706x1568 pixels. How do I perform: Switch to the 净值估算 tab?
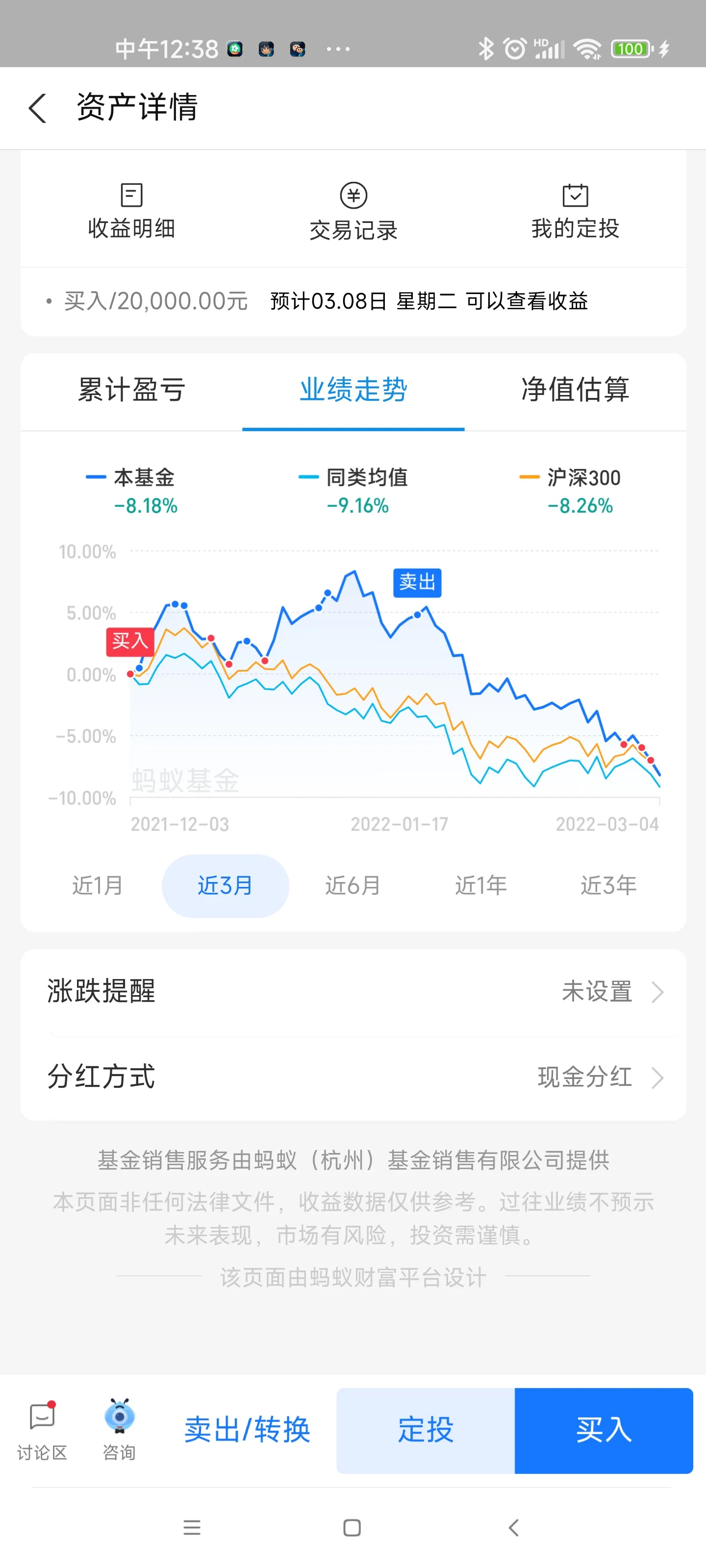coord(575,390)
